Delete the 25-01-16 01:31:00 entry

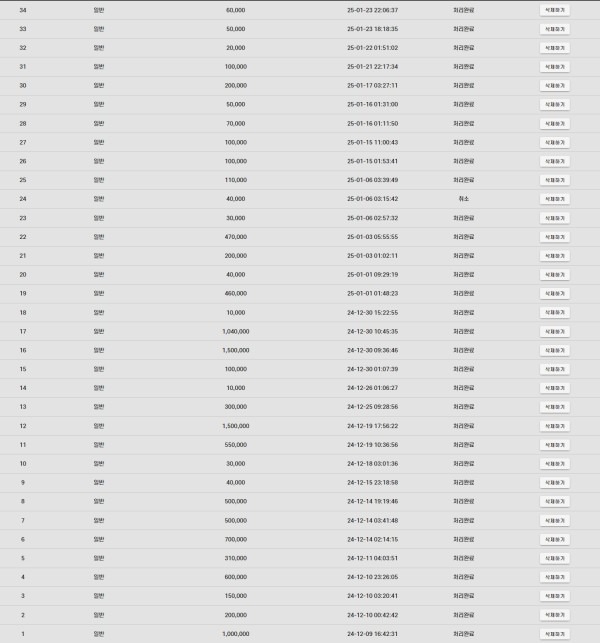tap(554, 104)
